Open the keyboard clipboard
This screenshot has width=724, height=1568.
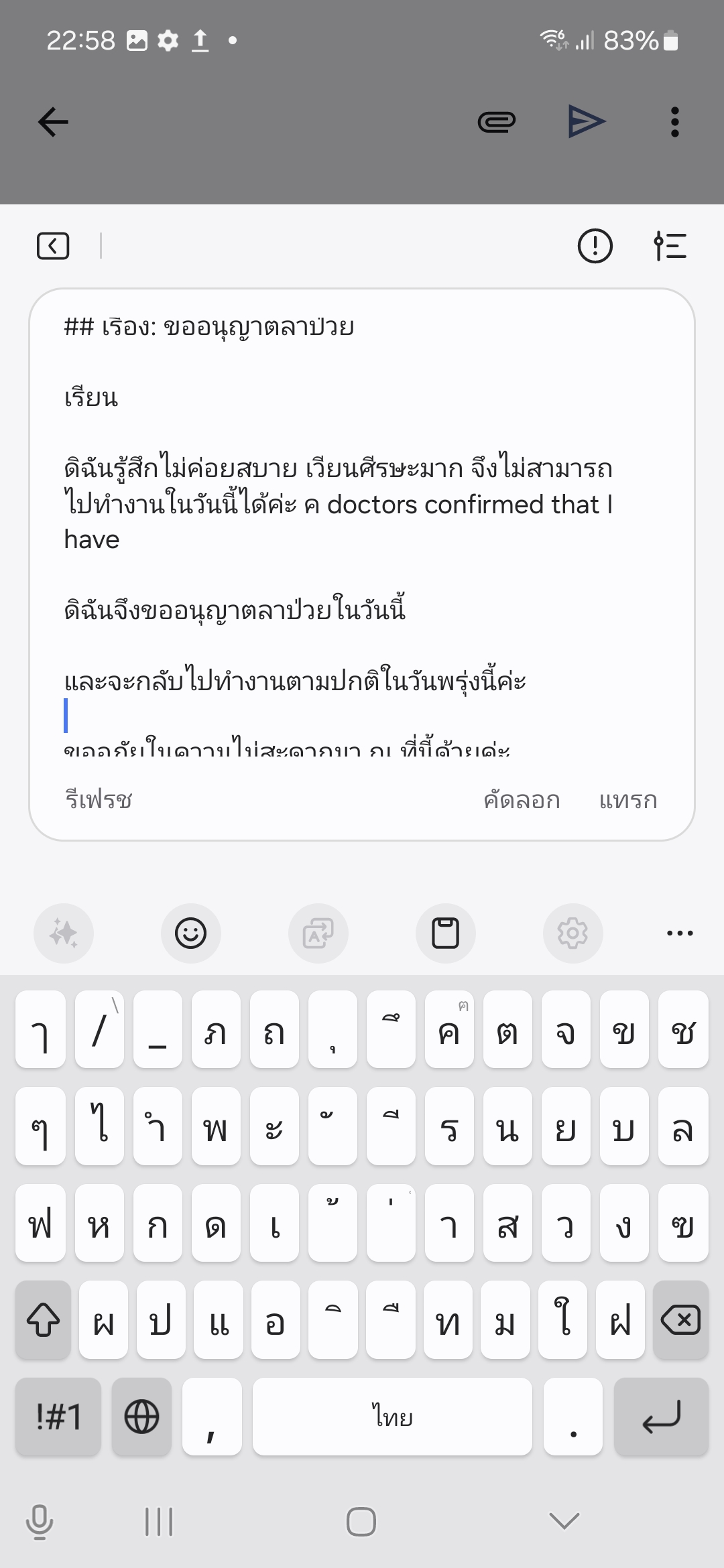pos(445,933)
